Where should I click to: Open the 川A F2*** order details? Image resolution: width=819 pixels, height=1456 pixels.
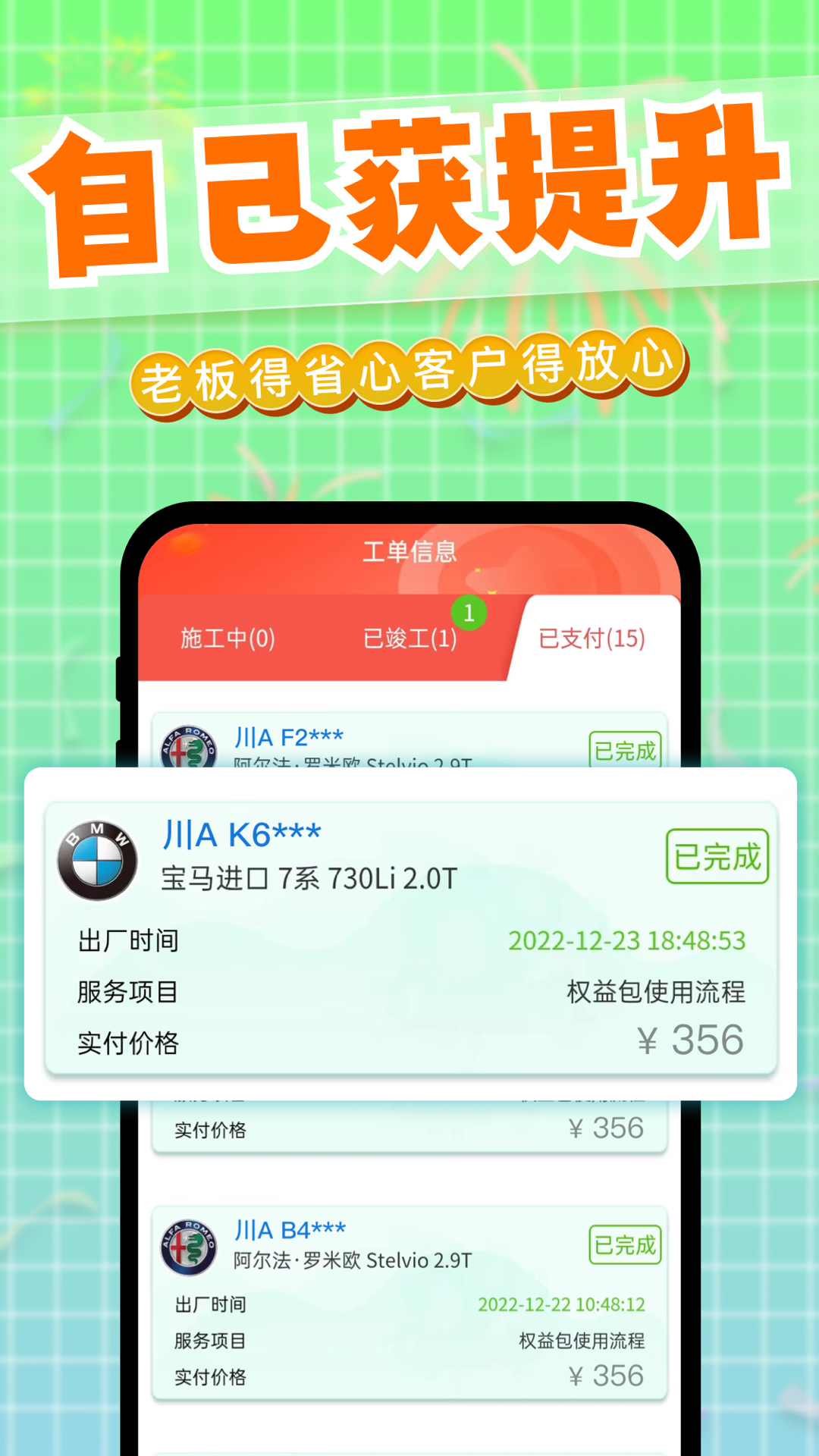click(288, 736)
